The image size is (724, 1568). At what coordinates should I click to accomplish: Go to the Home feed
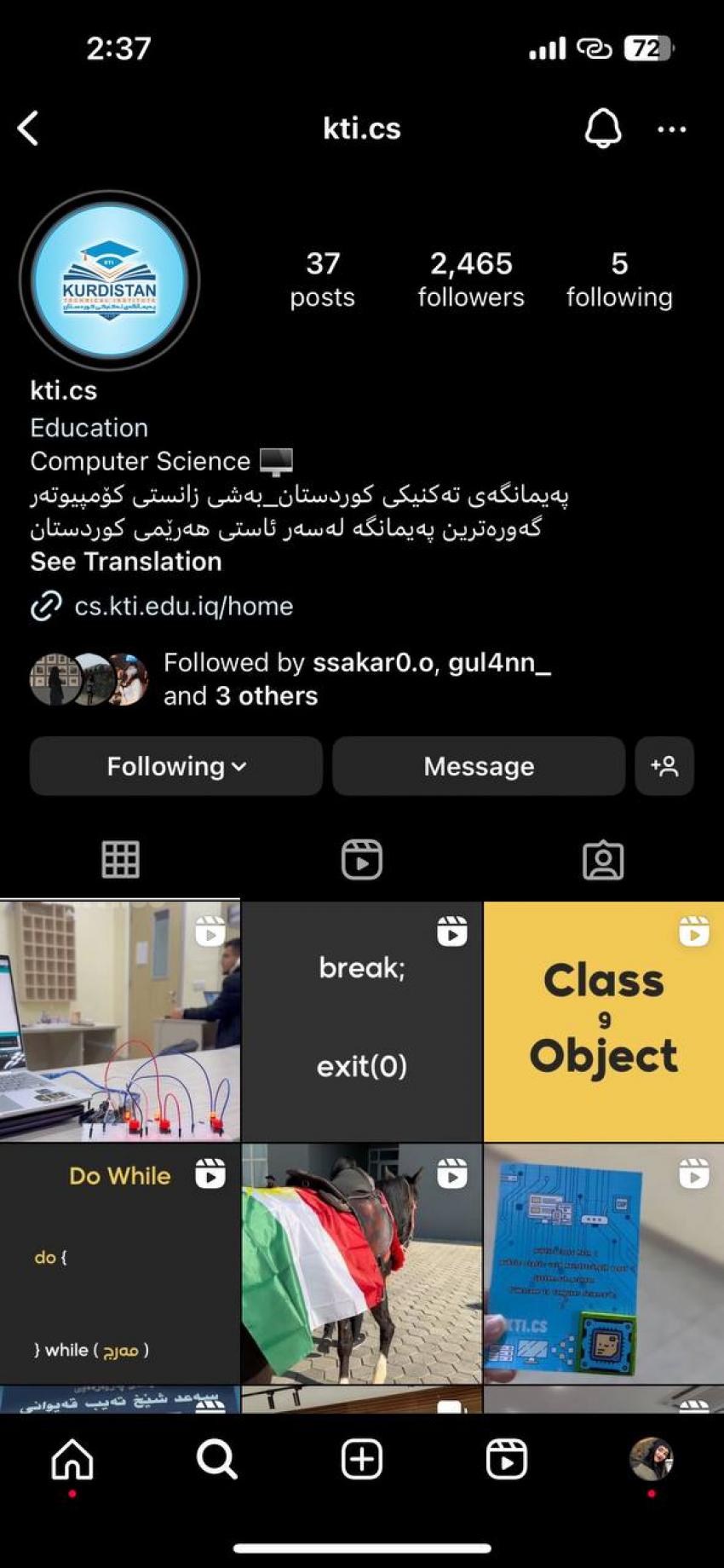click(x=72, y=1460)
